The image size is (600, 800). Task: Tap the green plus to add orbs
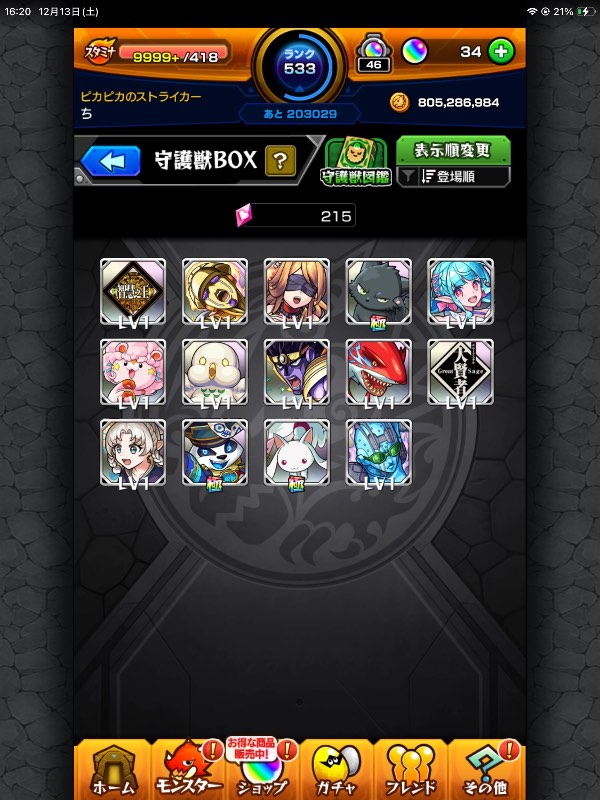[x=501, y=52]
